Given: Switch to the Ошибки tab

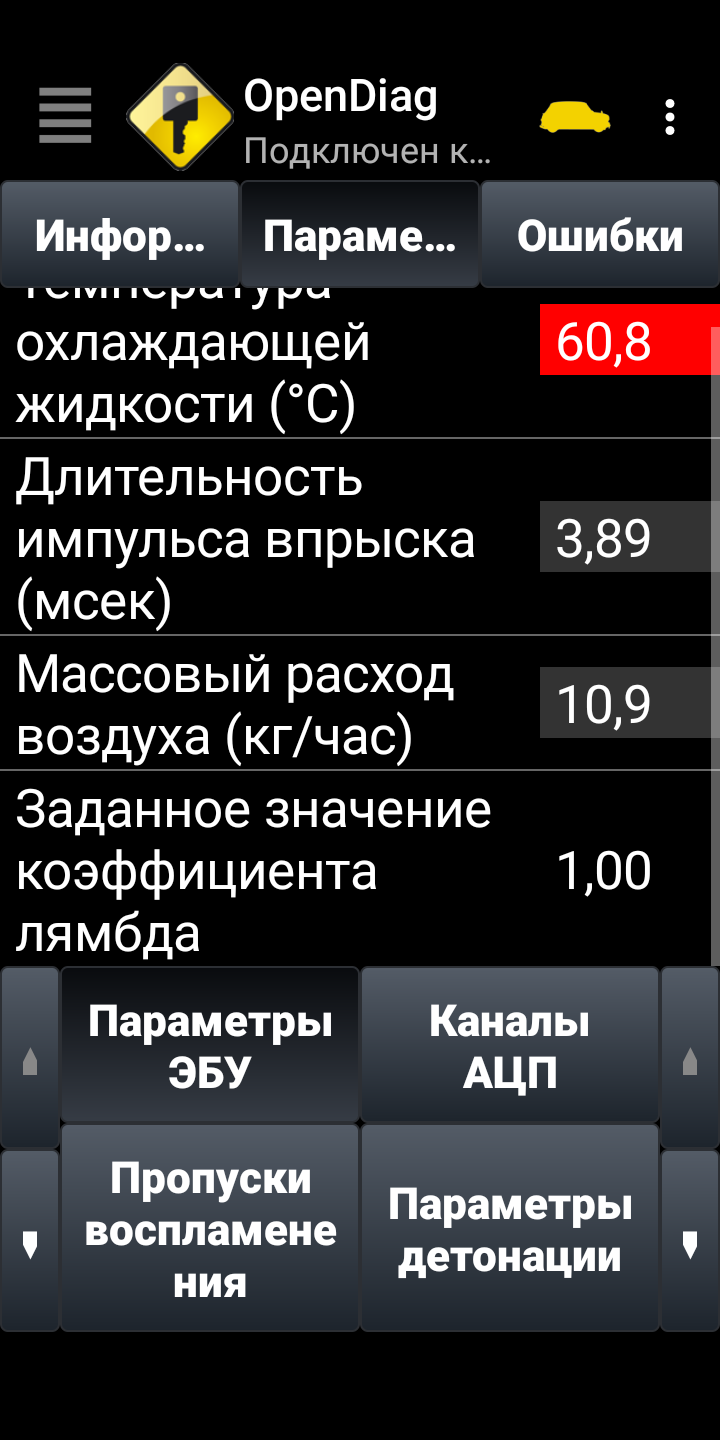Looking at the screenshot, I should (600, 236).
